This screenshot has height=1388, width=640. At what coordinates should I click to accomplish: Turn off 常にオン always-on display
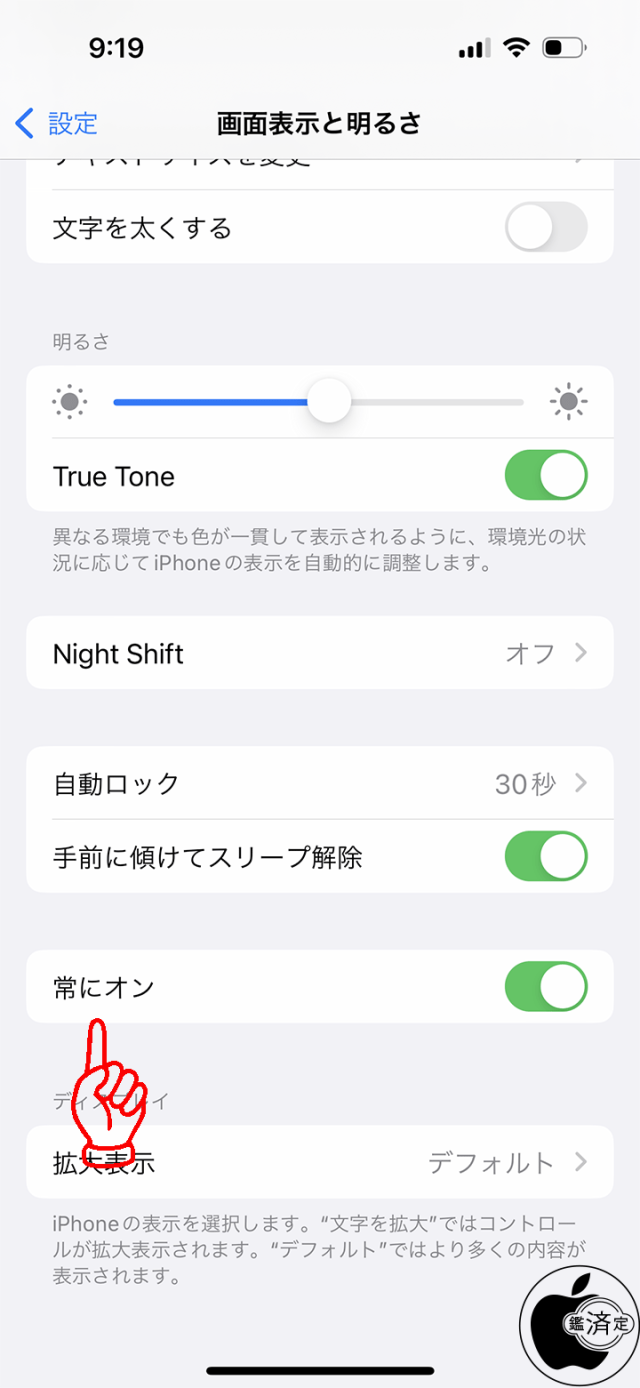pyautogui.click(x=545, y=987)
